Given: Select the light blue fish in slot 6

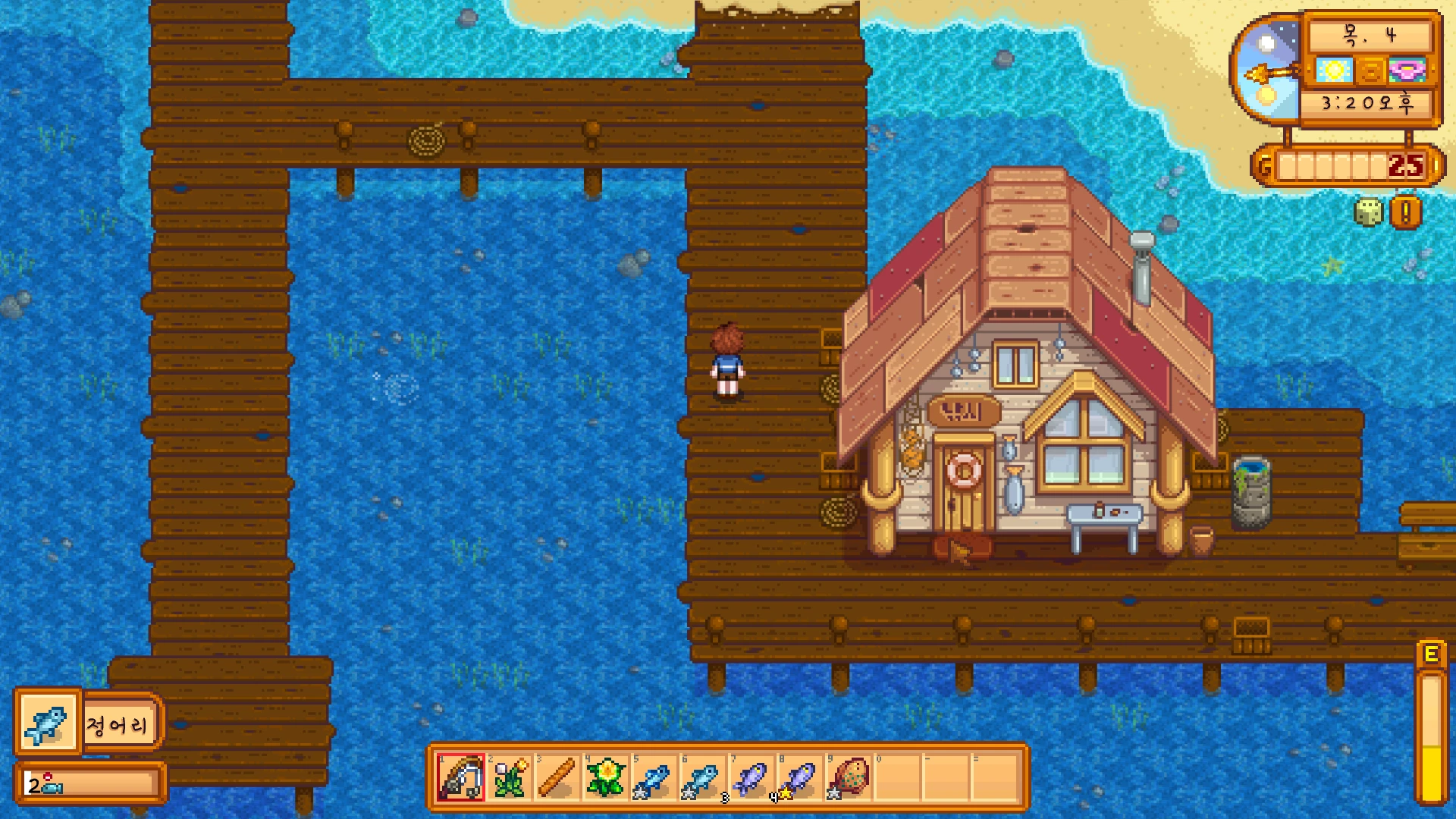Looking at the screenshot, I should click(x=702, y=777).
